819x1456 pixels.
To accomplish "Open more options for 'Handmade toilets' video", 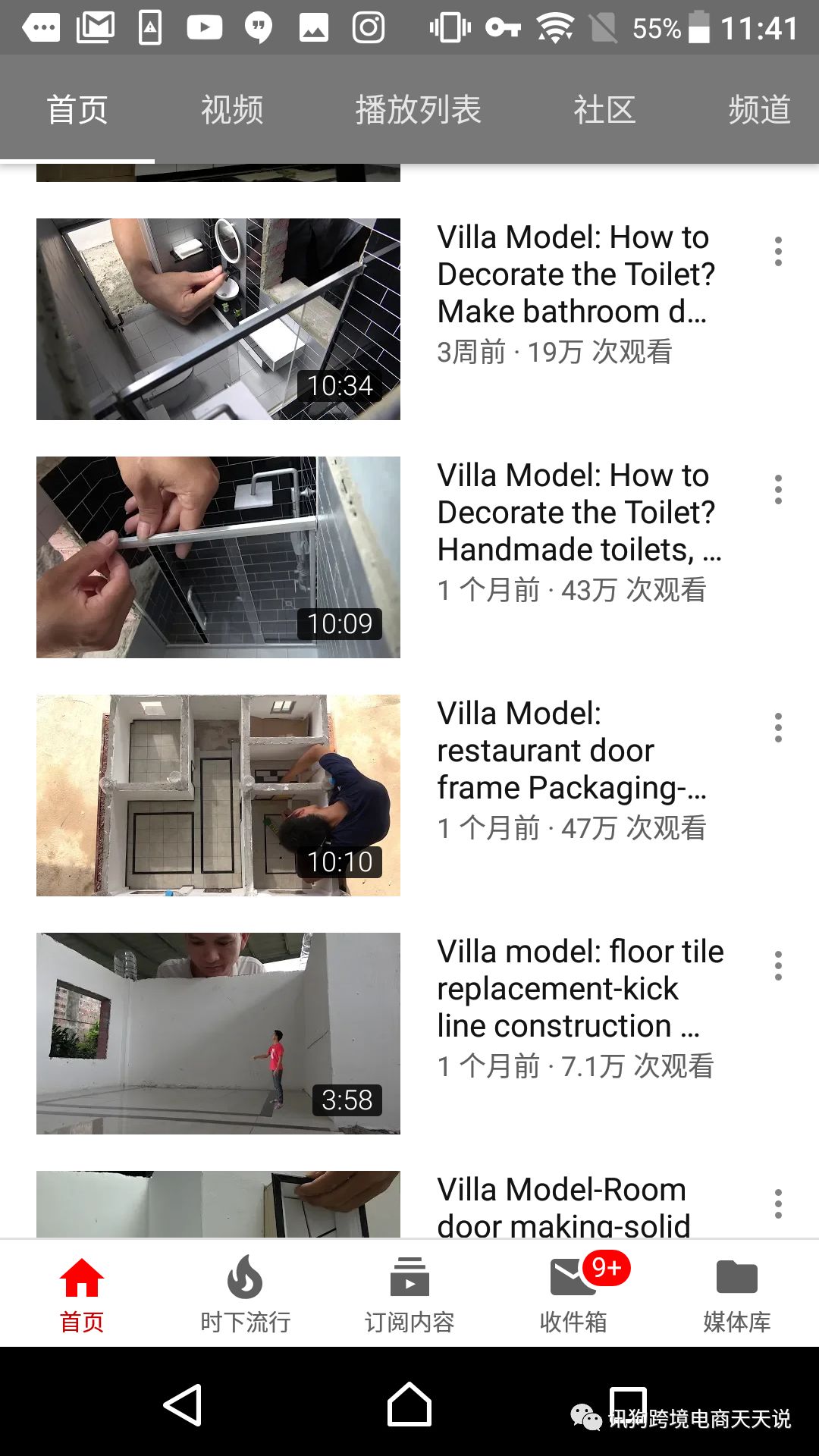I will coord(778,489).
